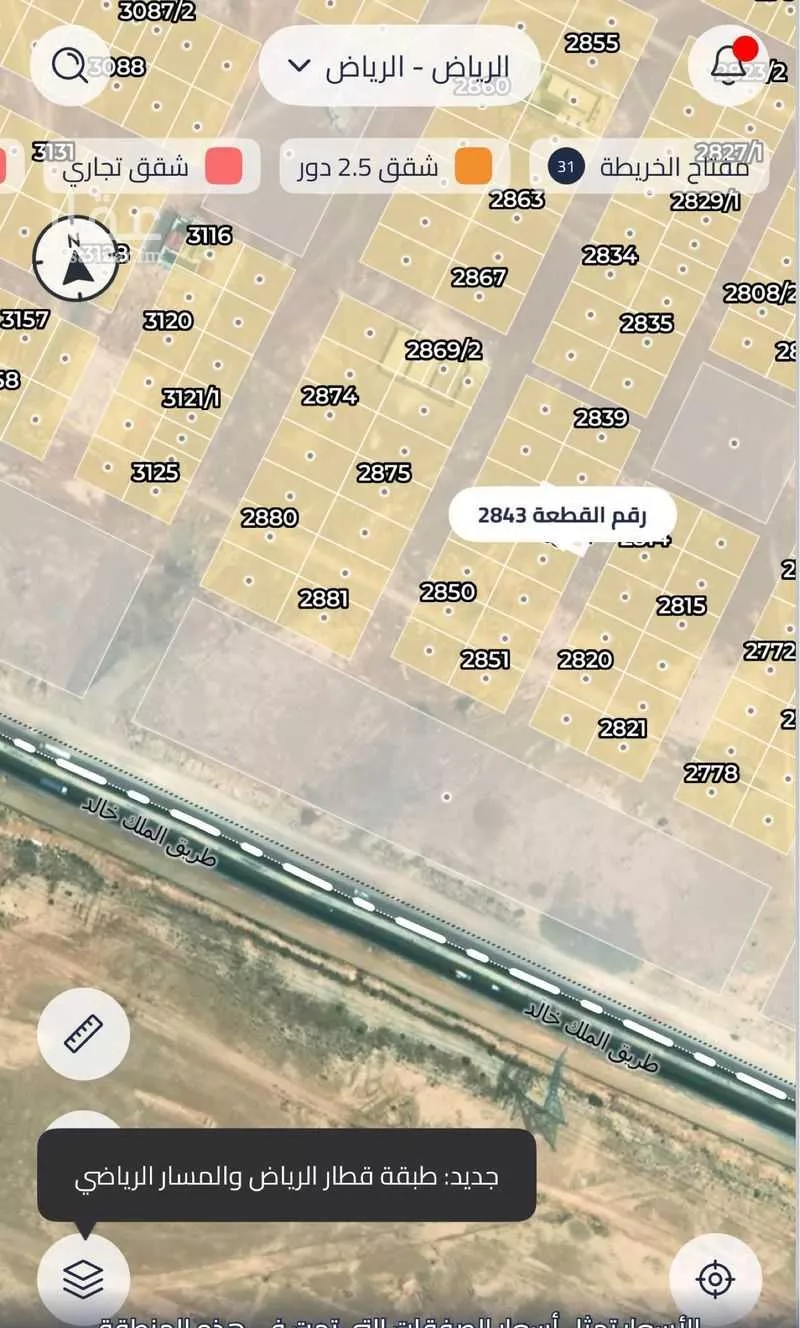Select parcel 2855 near the top
The width and height of the screenshot is (800, 1328).
pos(590,43)
